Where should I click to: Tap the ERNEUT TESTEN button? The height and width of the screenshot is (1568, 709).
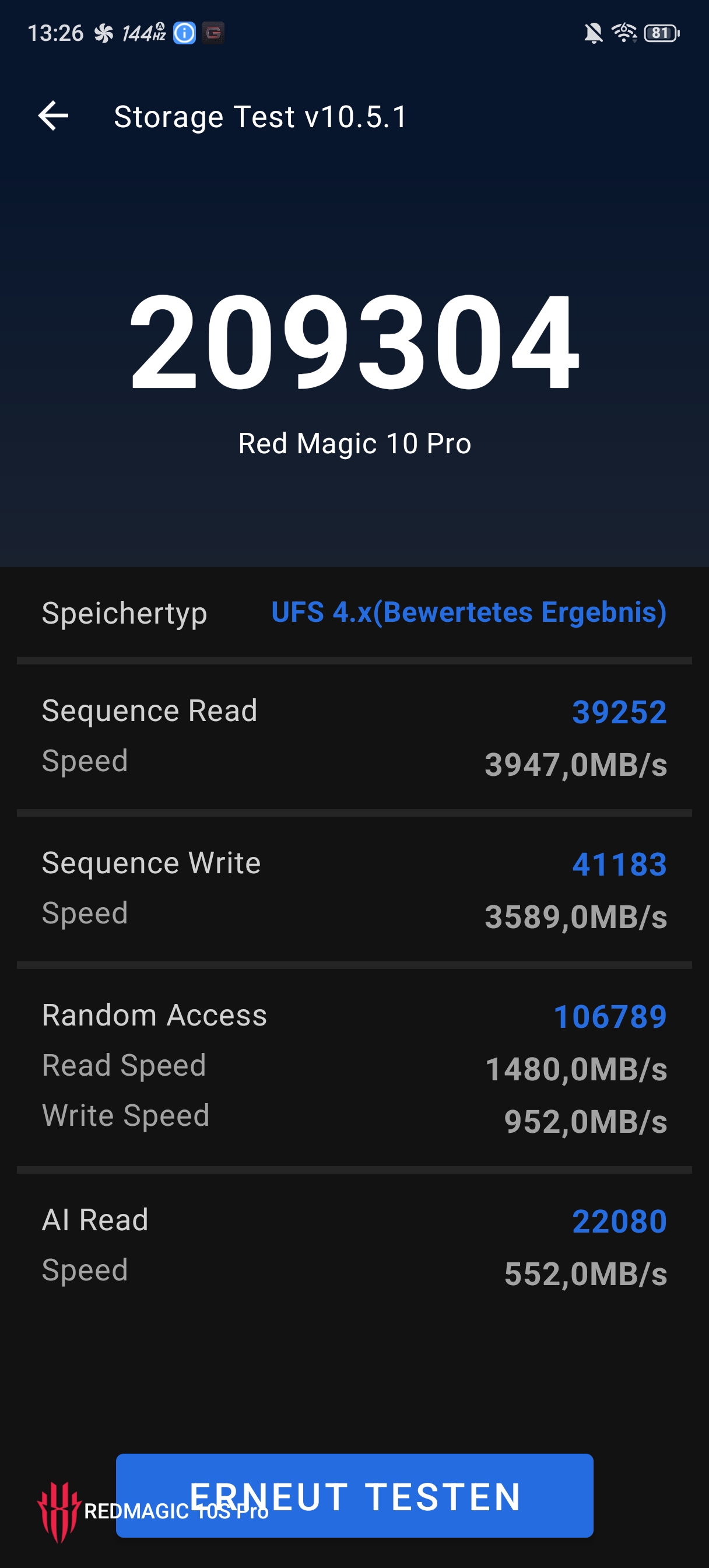click(x=354, y=1495)
